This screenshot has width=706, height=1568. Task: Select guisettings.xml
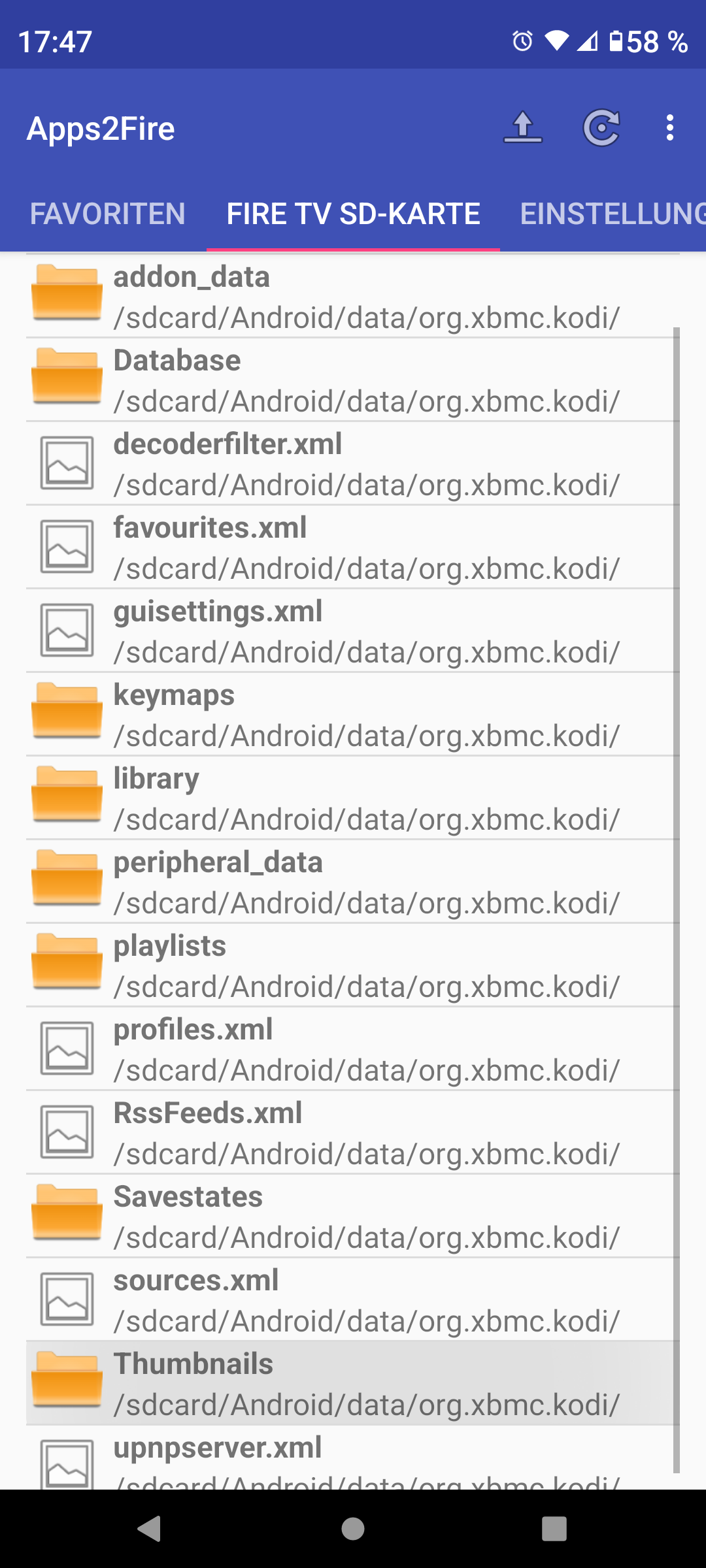pyautogui.click(x=353, y=630)
